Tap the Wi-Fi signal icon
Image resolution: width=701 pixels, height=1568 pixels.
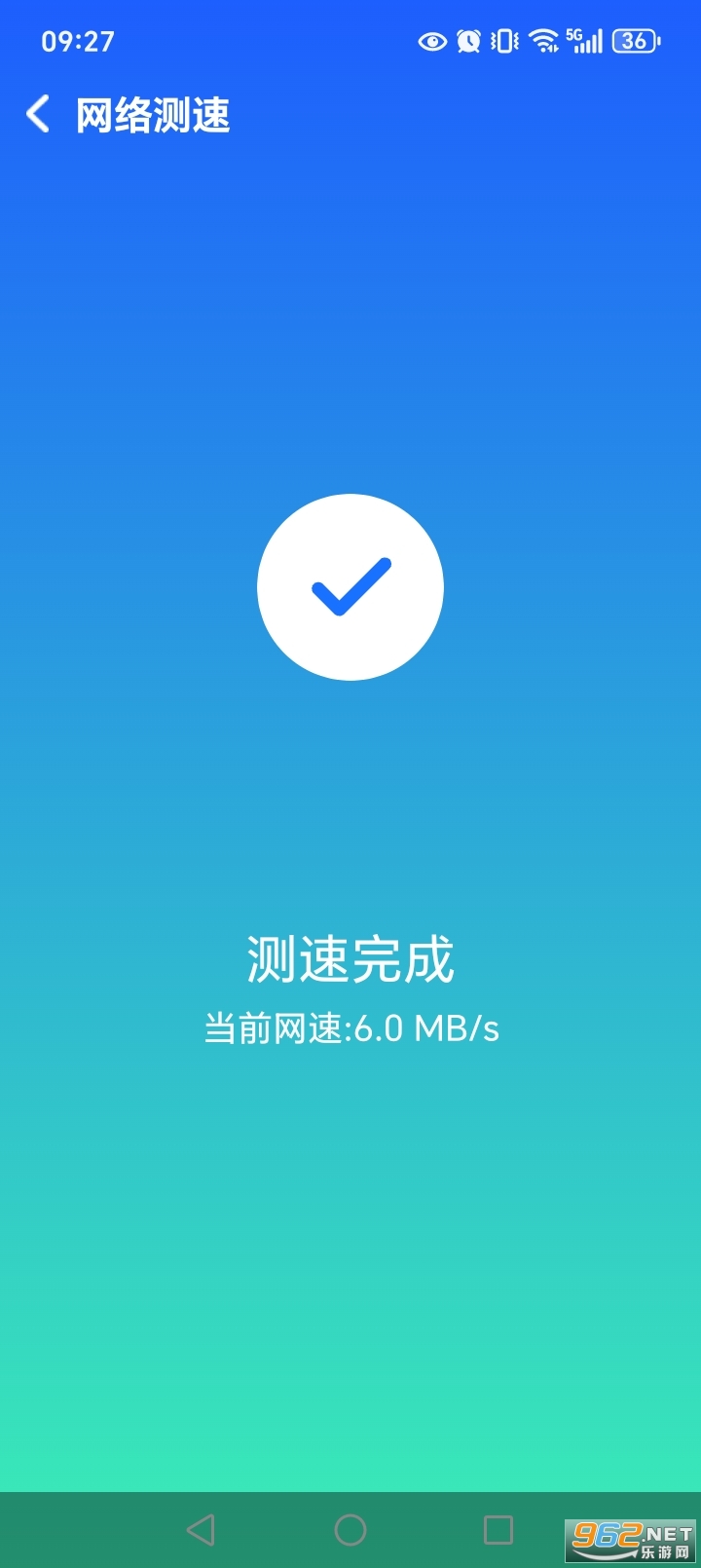click(541, 41)
